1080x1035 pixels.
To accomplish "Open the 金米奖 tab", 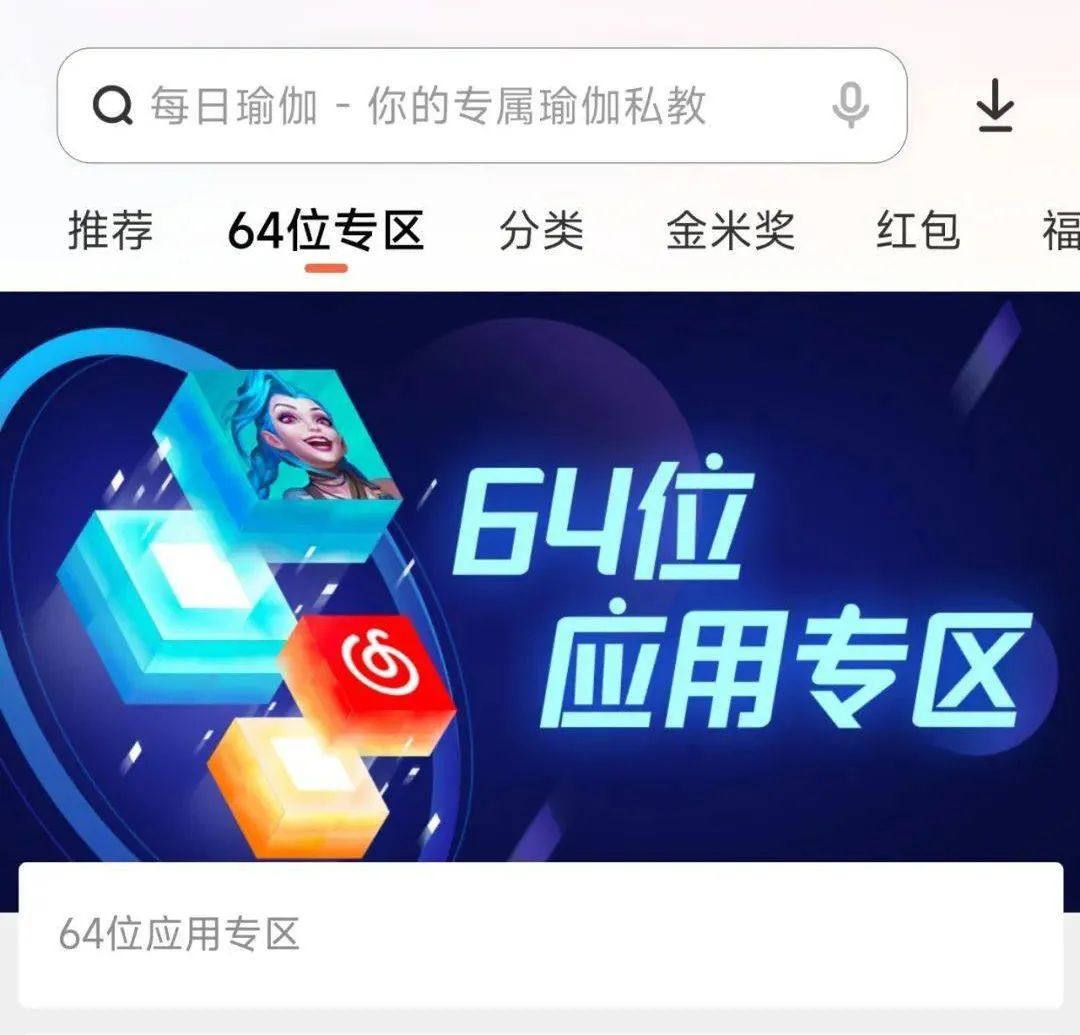I will [730, 231].
